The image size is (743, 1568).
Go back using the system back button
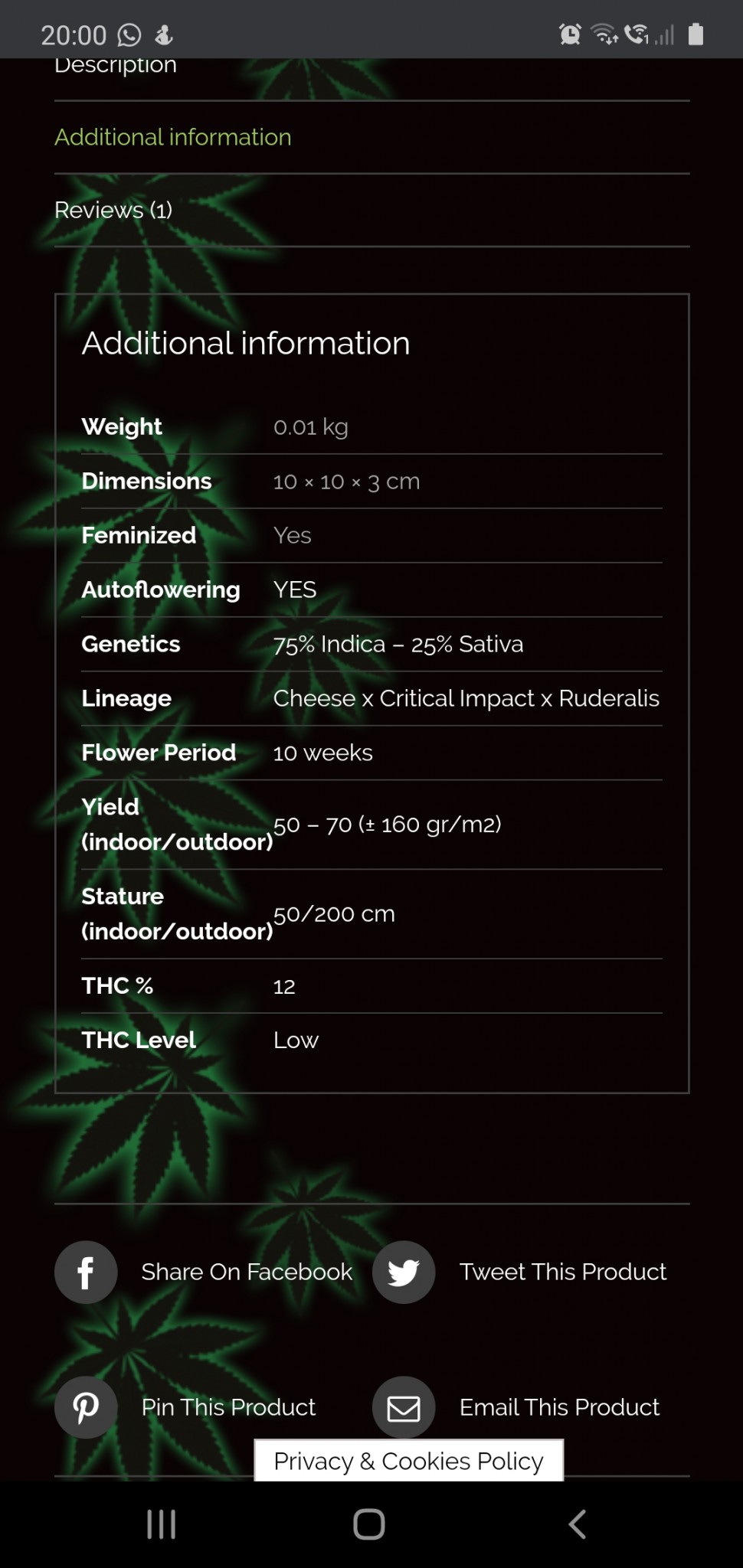pos(578,1524)
